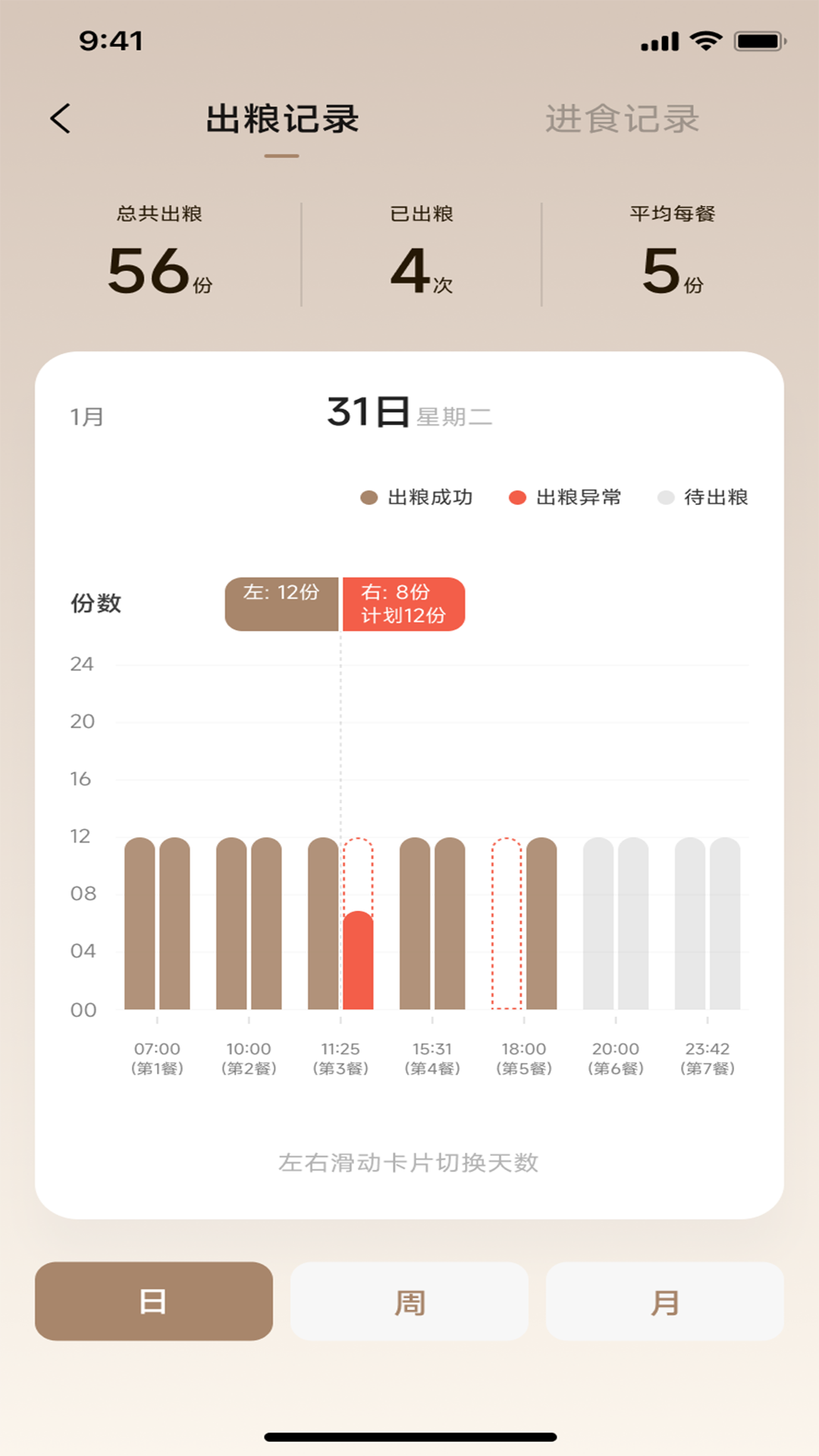The height and width of the screenshot is (1456, 819).
Task: Tap the 15:31 第4餐 bars
Action: point(432,924)
